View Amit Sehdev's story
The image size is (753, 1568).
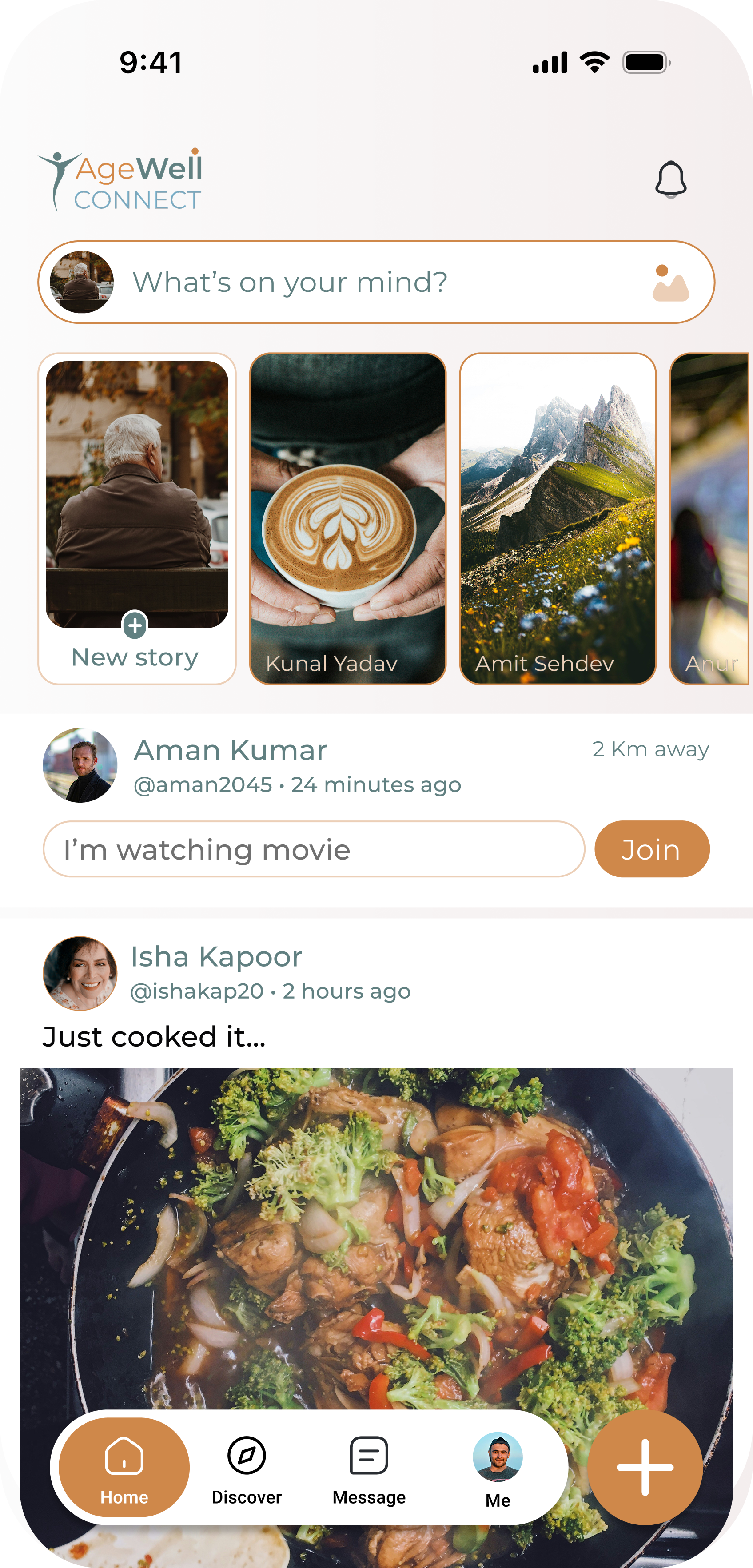tap(558, 518)
